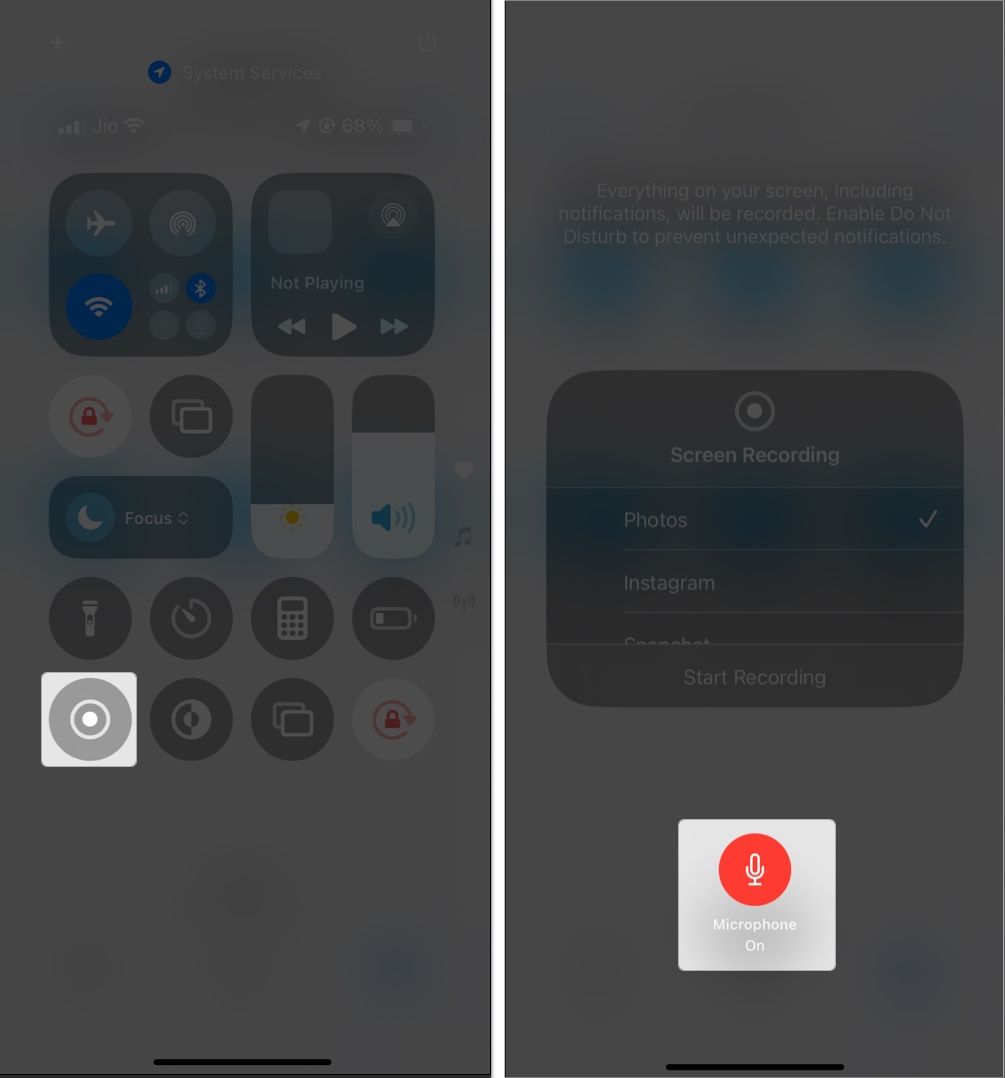Image resolution: width=1005 pixels, height=1078 pixels.
Task: Skip to the next track
Action: tap(394, 326)
